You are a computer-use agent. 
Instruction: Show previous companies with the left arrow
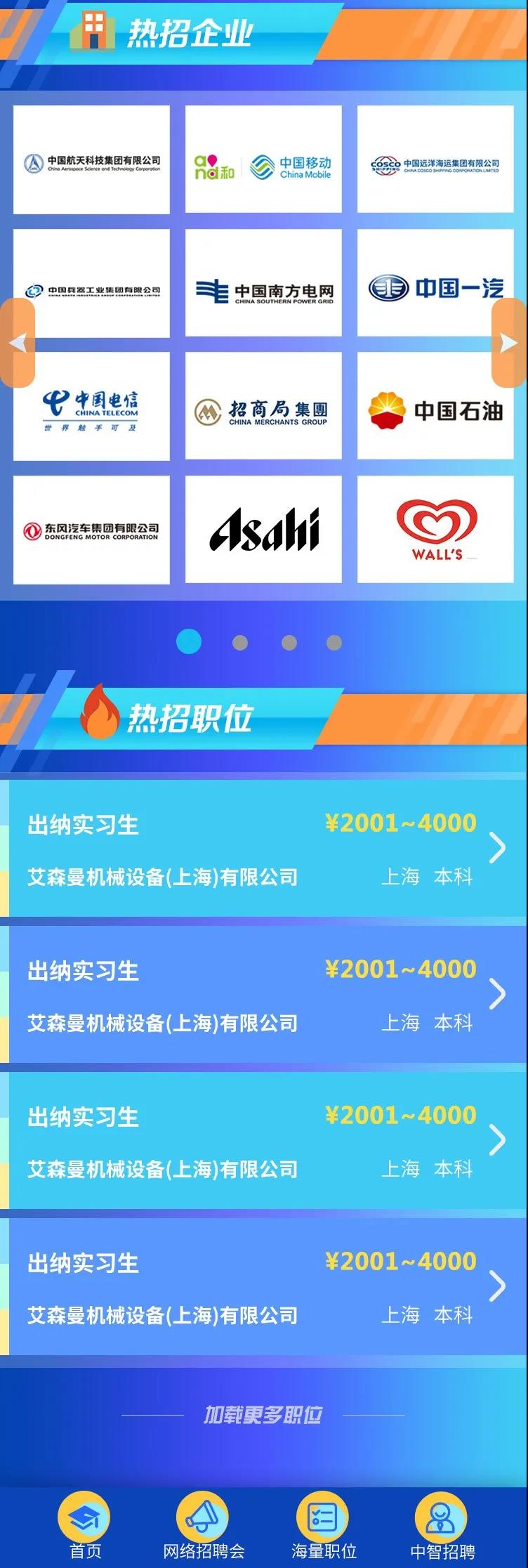(18, 343)
